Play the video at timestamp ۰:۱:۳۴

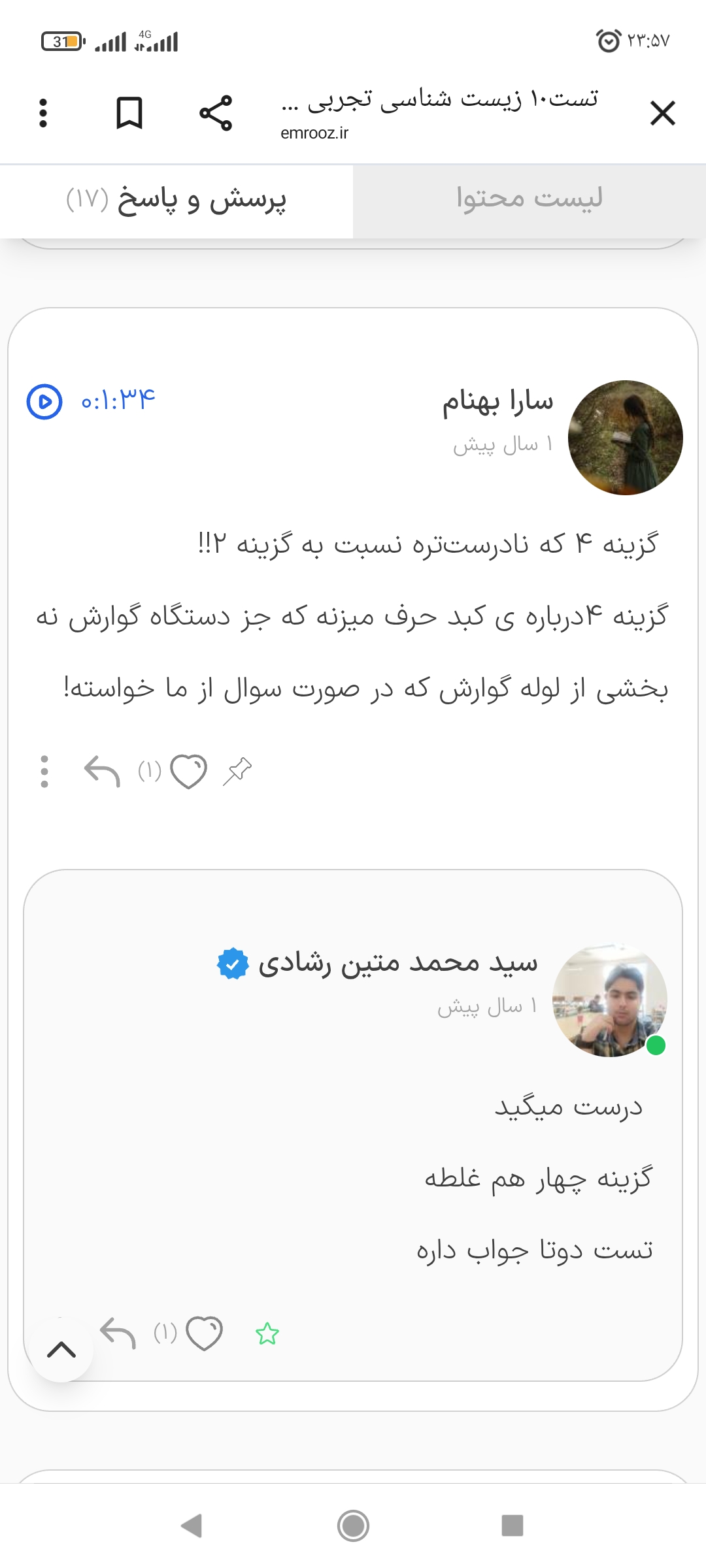(x=44, y=401)
